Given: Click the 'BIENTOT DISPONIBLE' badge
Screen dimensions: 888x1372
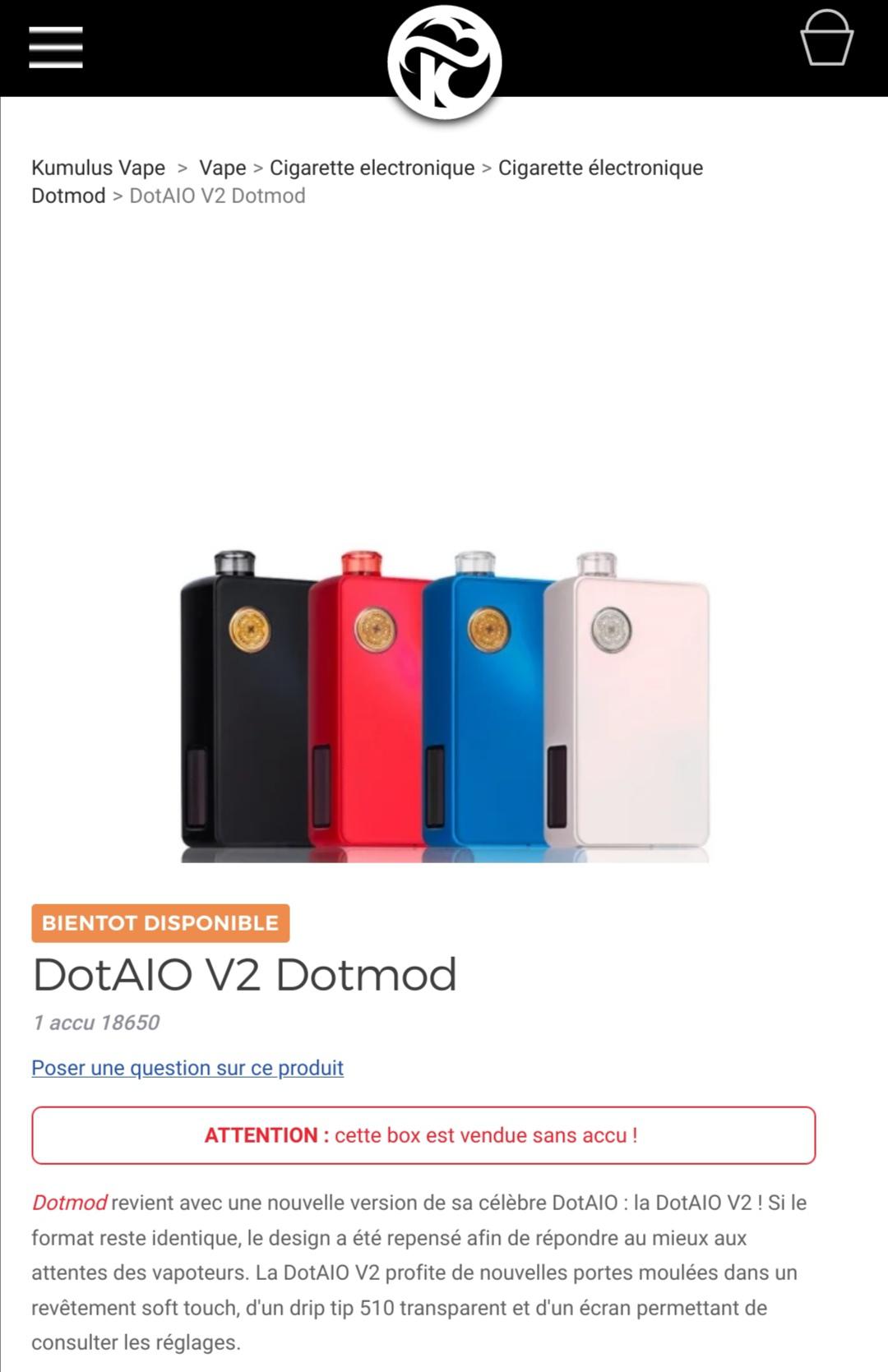Looking at the screenshot, I should 161,923.
